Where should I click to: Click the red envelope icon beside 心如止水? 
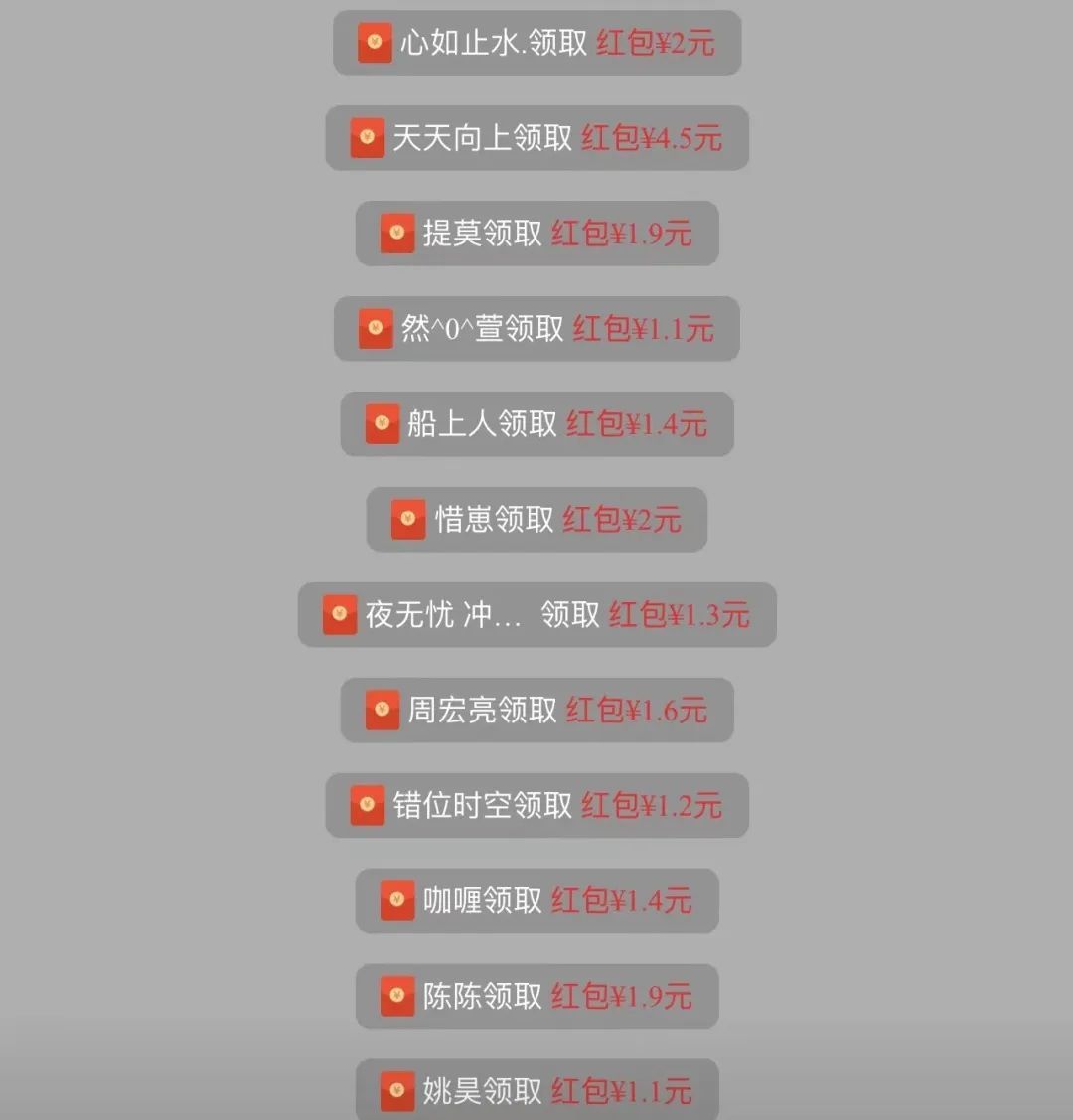click(374, 43)
